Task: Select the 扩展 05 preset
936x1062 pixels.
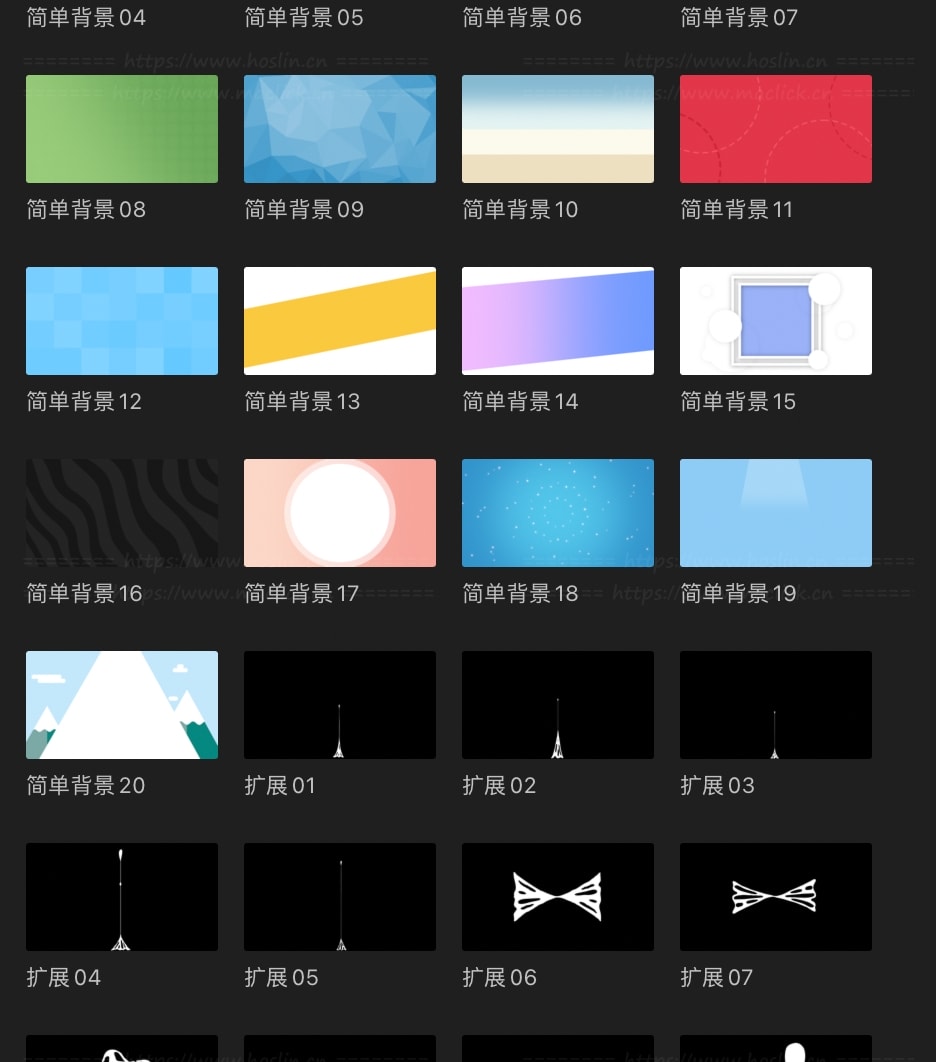Action: 339,897
